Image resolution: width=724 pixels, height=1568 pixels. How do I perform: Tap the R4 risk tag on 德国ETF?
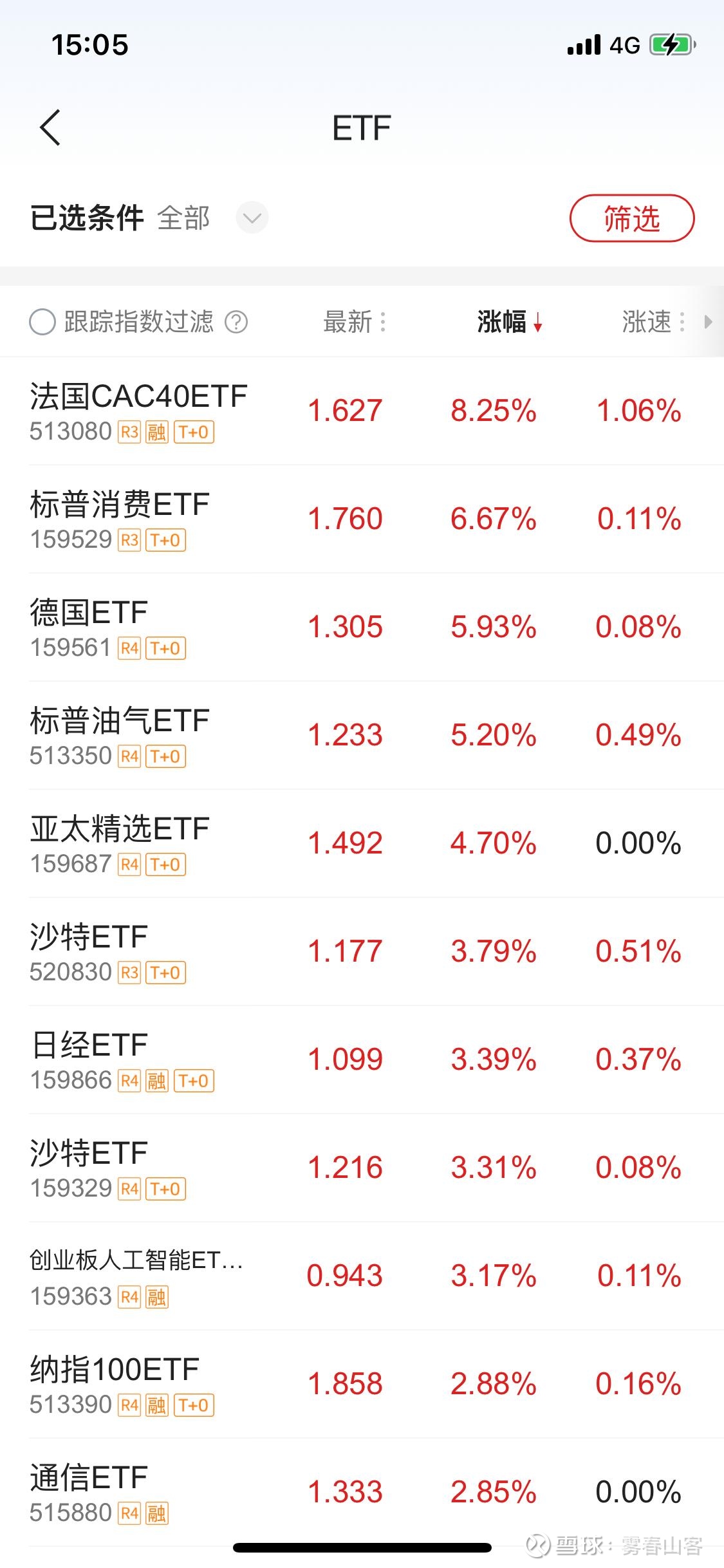tap(128, 649)
